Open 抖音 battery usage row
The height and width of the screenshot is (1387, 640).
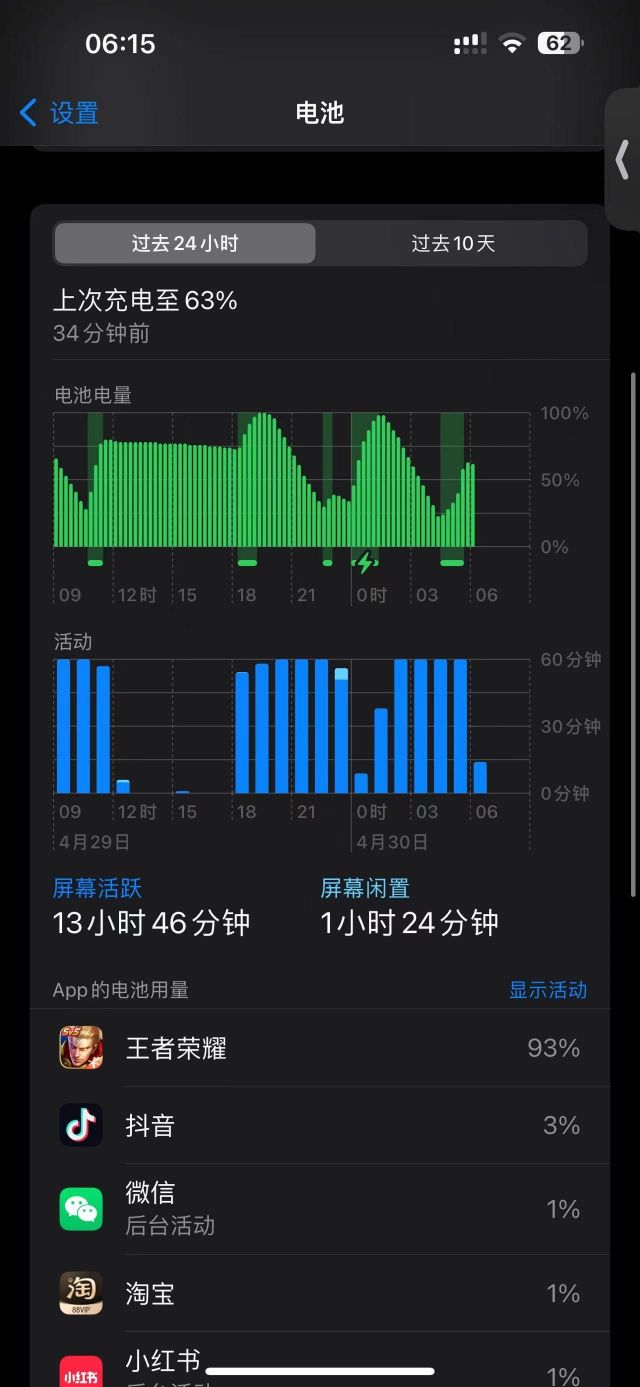(320, 1125)
